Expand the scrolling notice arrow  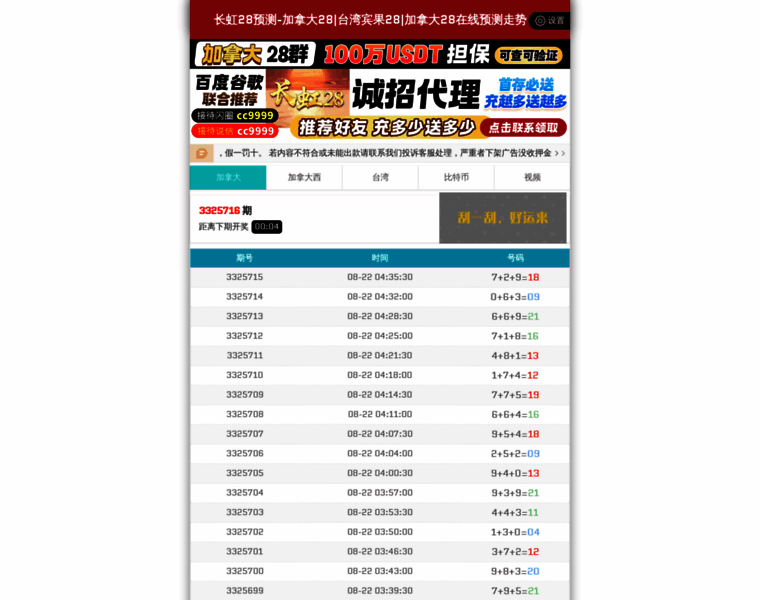pyautogui.click(x=562, y=154)
